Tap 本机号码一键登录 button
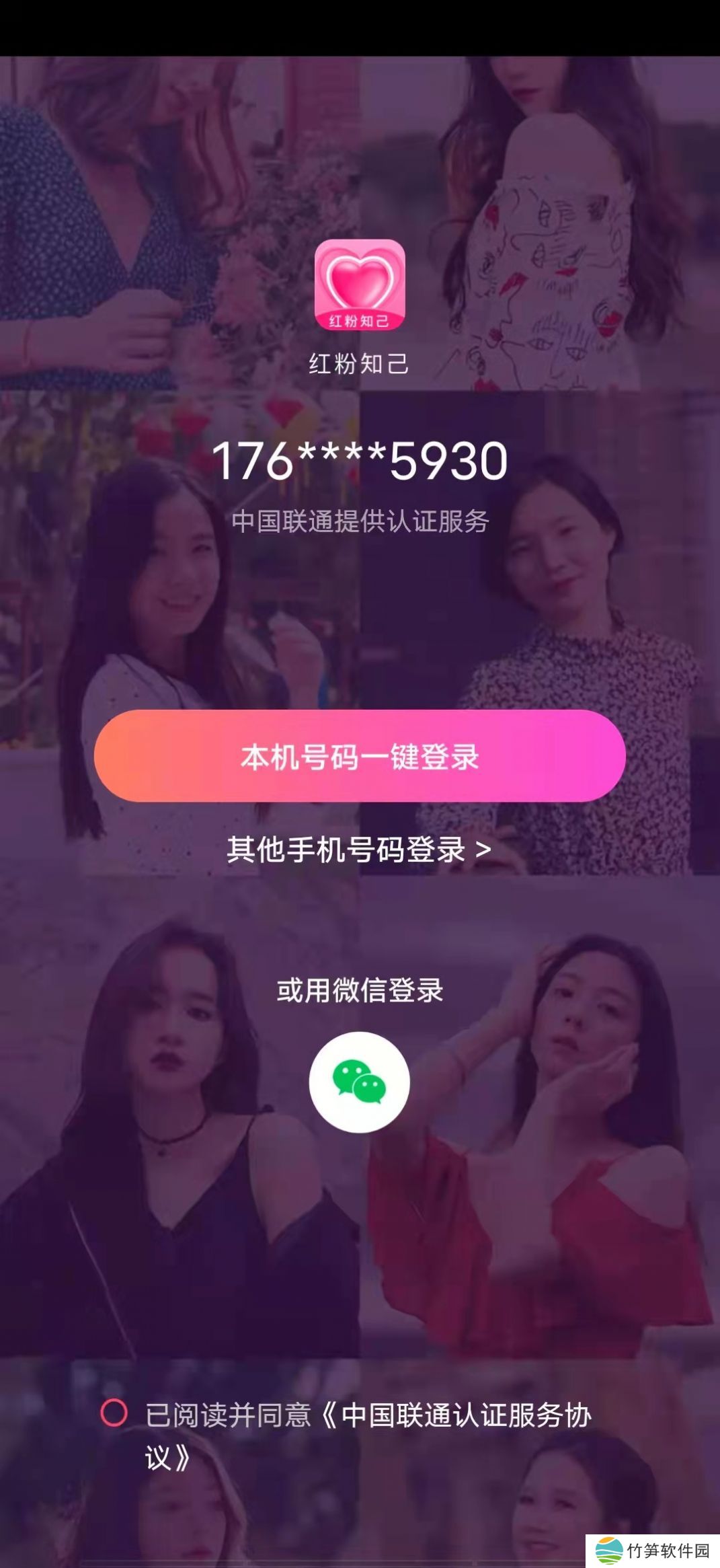Screen dimensions: 720x1568 pyautogui.click(x=360, y=755)
